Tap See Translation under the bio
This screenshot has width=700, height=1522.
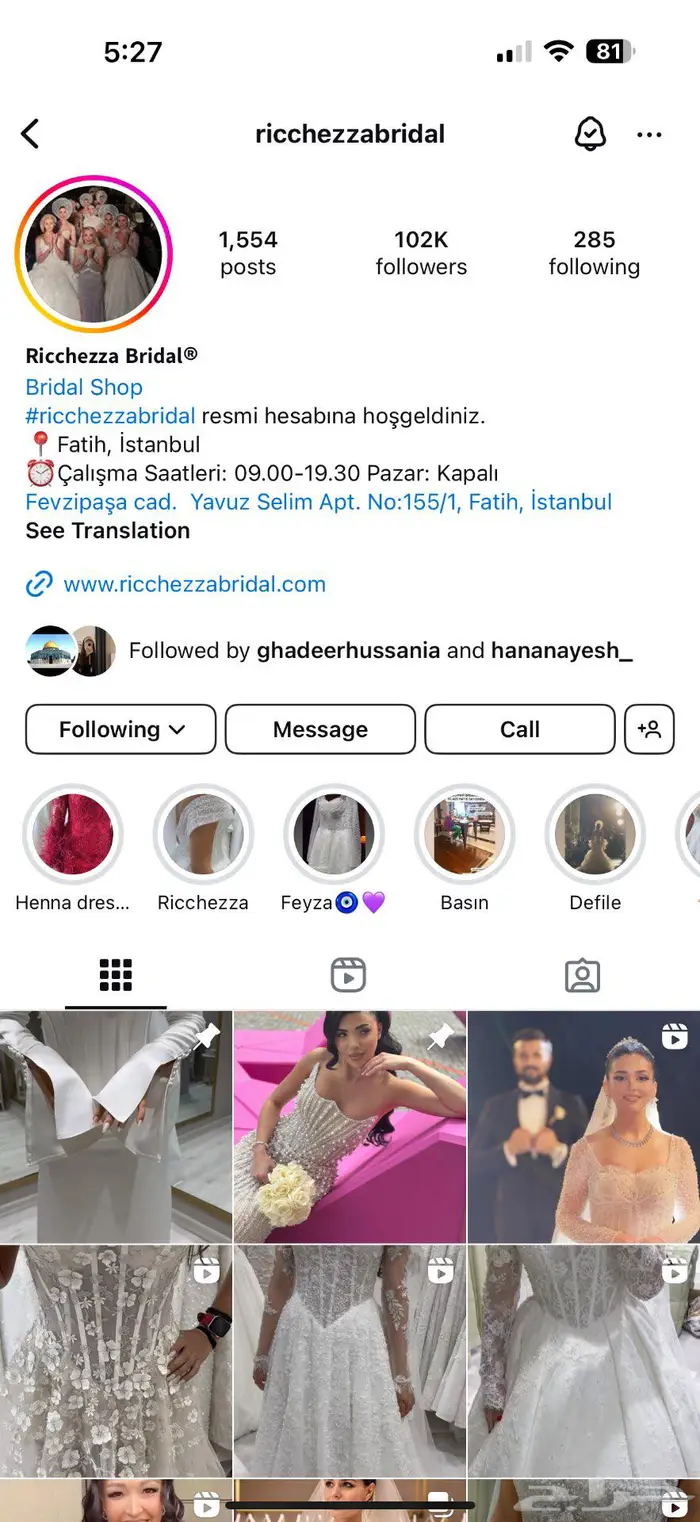click(107, 531)
